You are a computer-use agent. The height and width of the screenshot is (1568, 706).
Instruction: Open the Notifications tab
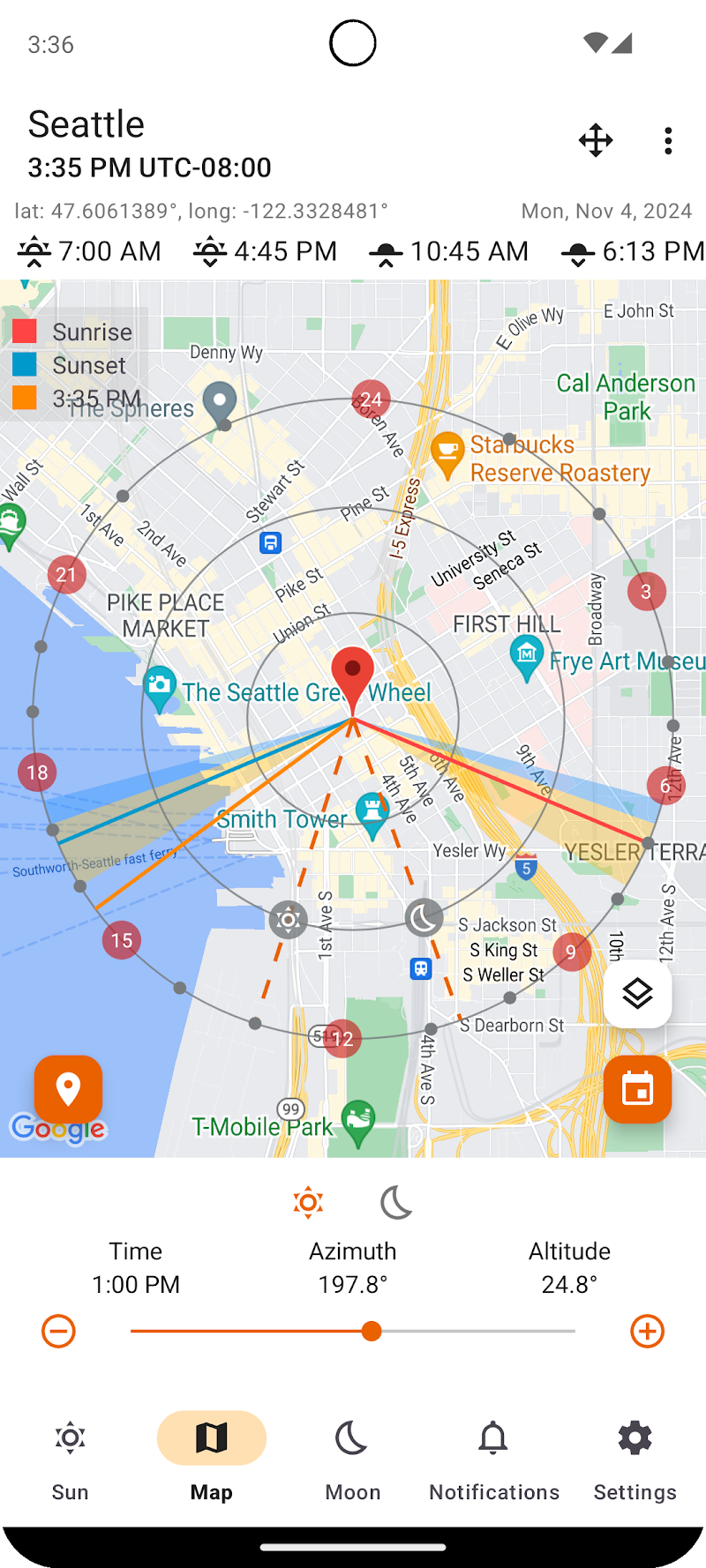coord(494,1455)
